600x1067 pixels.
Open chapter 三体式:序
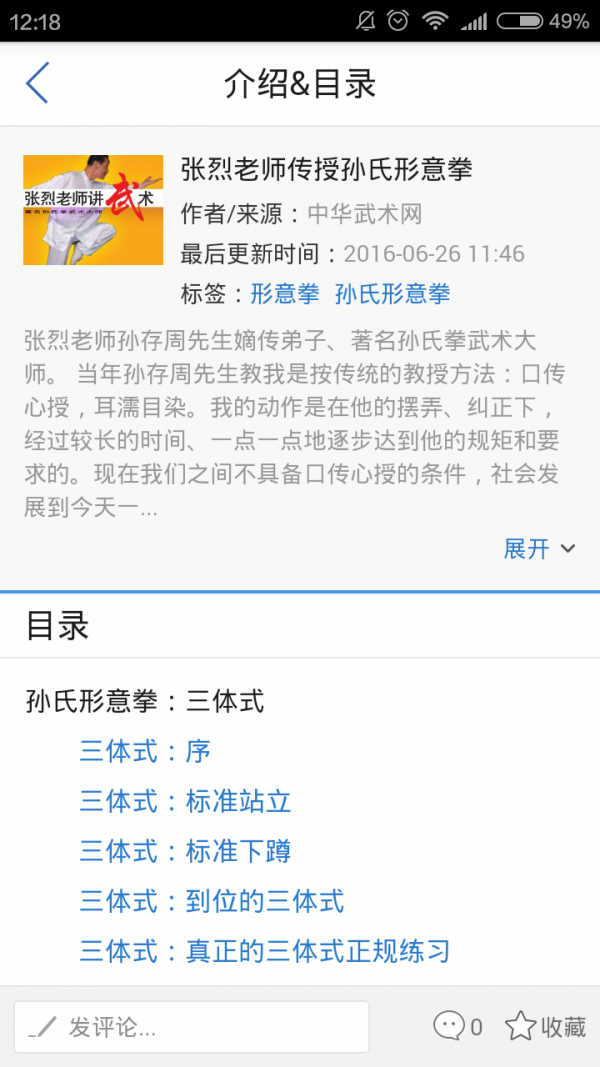[x=145, y=751]
